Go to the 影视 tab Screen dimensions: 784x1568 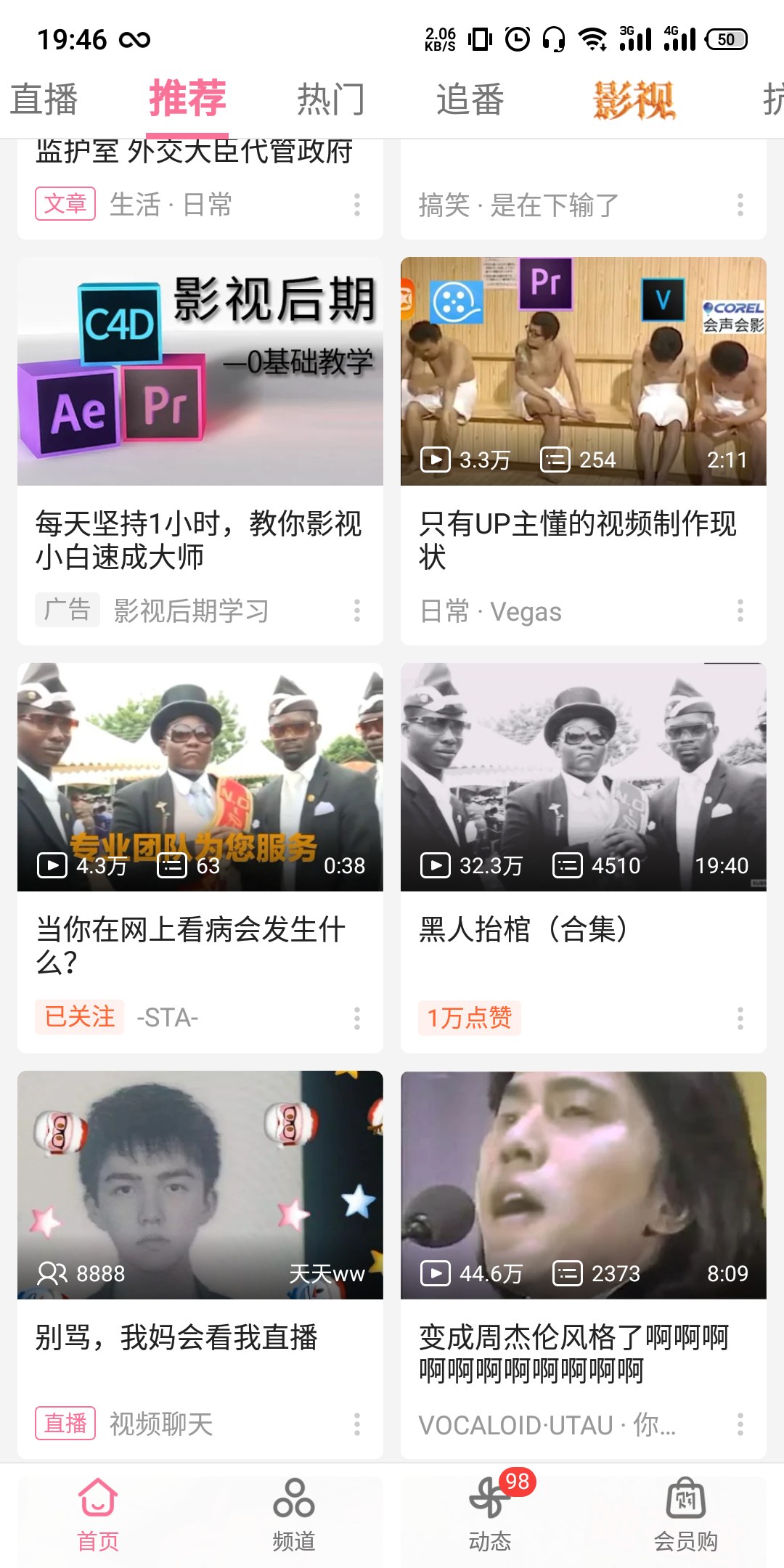[x=634, y=99]
